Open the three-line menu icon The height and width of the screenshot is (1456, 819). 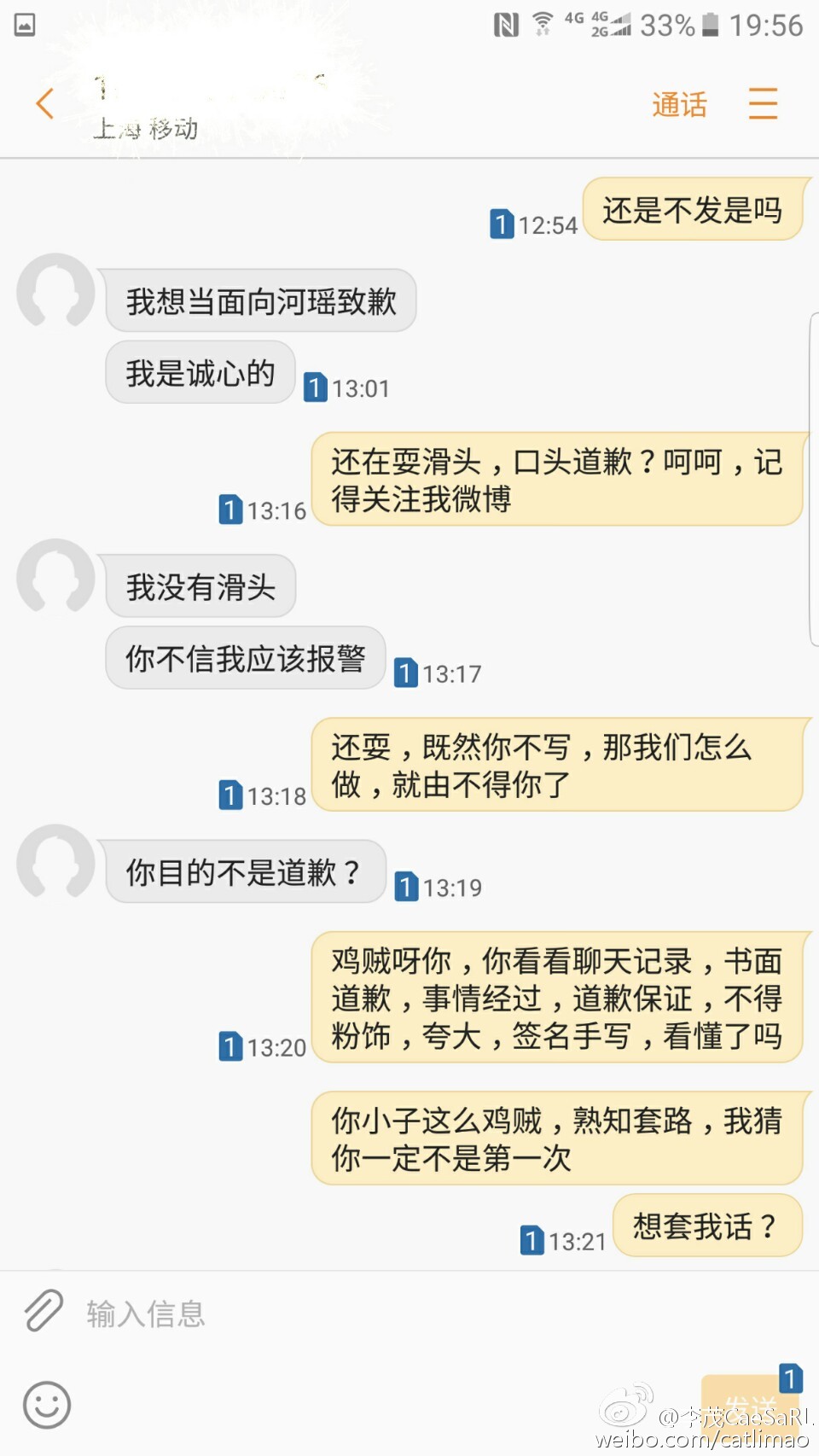[x=763, y=104]
